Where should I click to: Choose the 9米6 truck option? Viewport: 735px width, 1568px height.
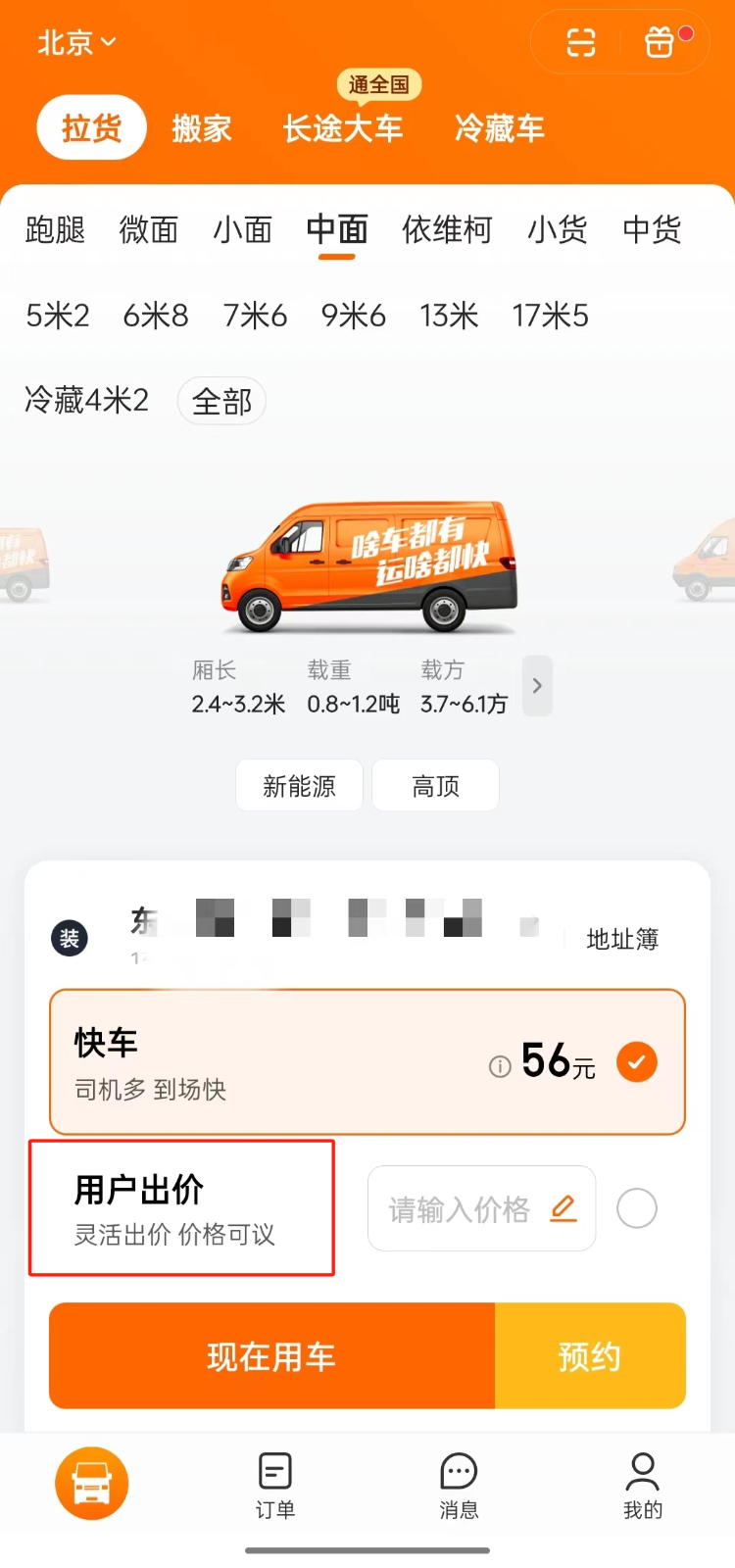353,316
